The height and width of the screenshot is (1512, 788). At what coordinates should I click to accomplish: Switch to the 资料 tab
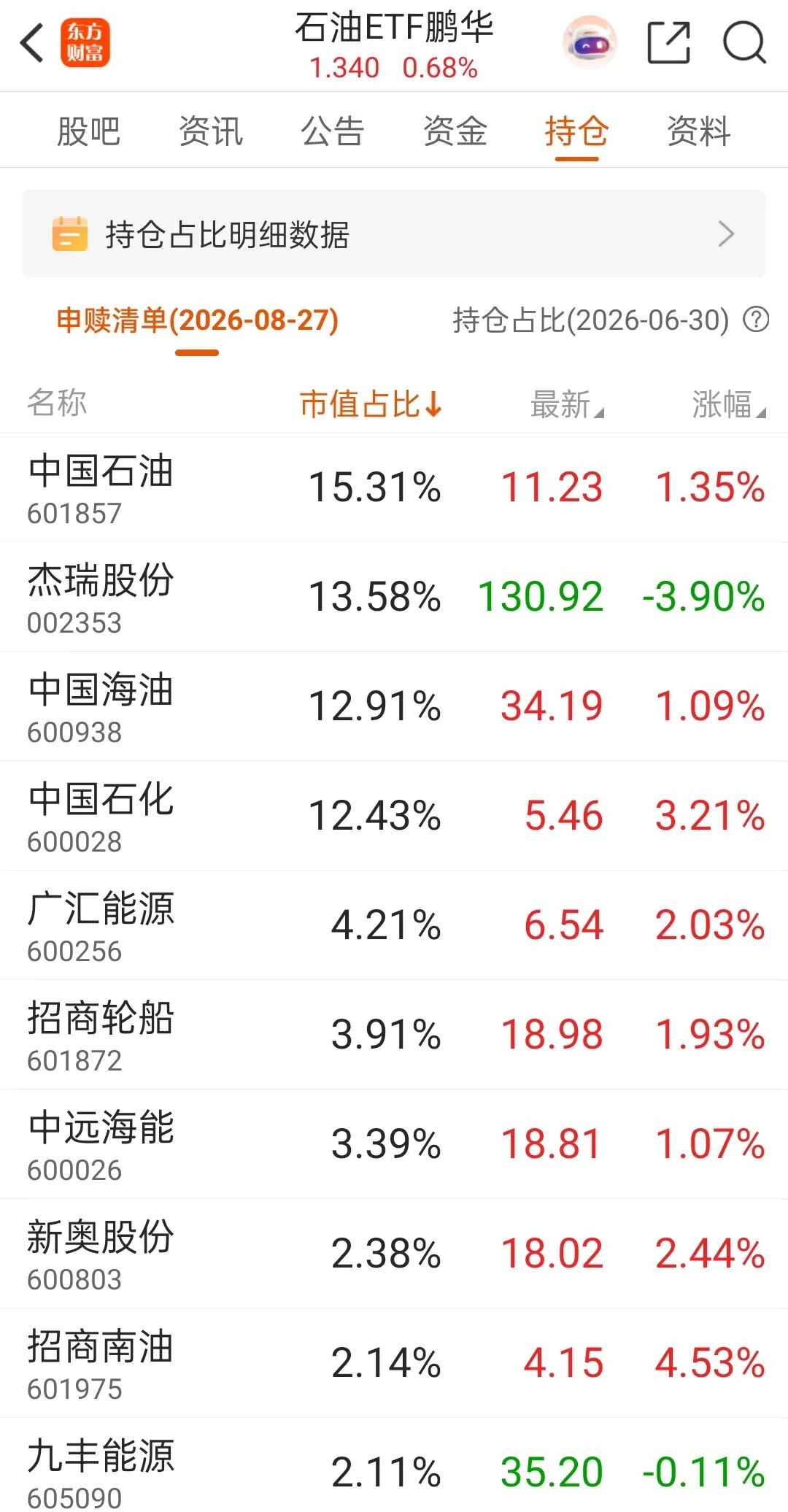[698, 131]
